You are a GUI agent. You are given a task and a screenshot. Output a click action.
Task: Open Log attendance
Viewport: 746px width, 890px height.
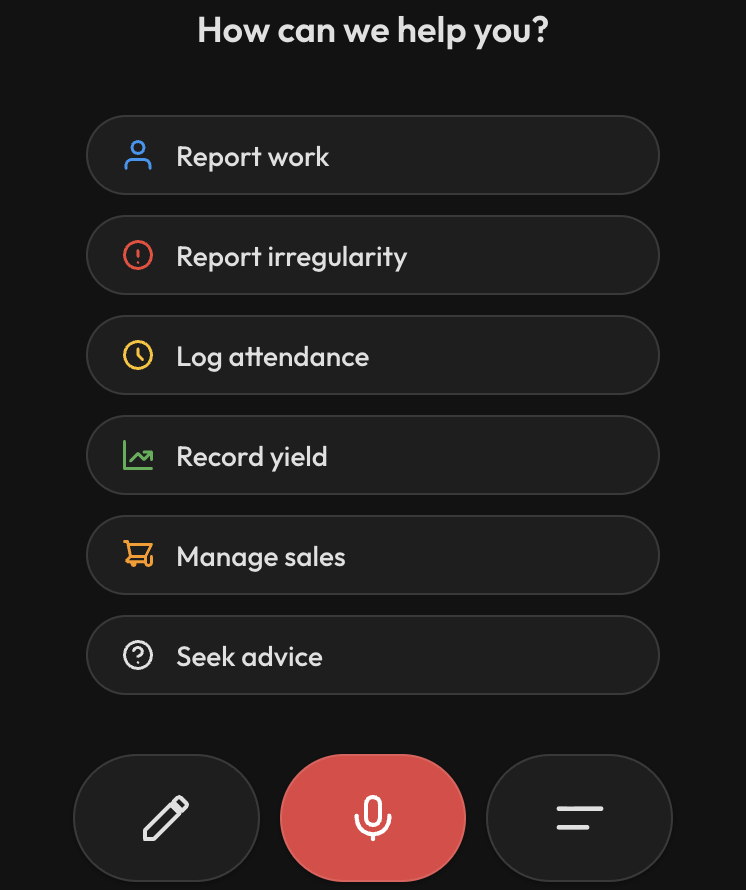[x=372, y=355]
